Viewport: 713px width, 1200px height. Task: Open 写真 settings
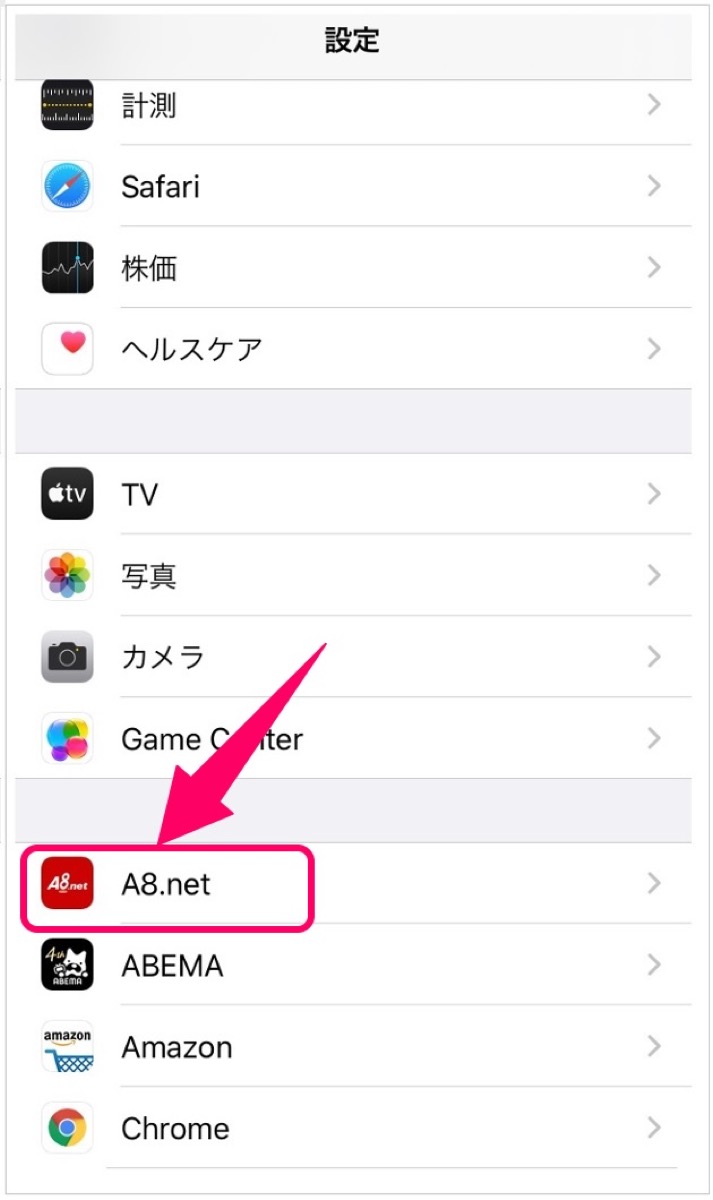pos(354,575)
